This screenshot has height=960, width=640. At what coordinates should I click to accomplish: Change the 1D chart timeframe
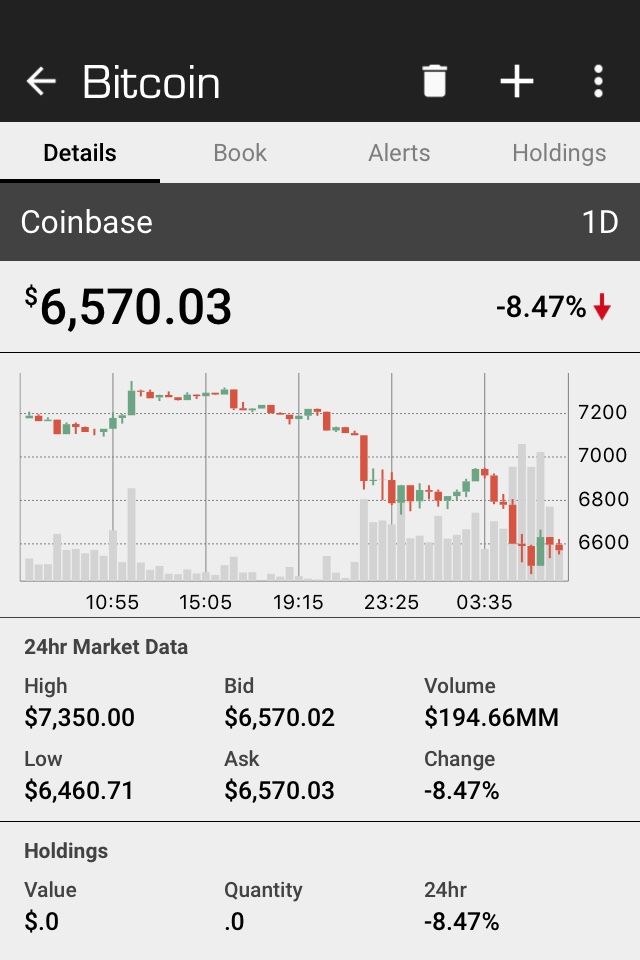[x=600, y=222]
